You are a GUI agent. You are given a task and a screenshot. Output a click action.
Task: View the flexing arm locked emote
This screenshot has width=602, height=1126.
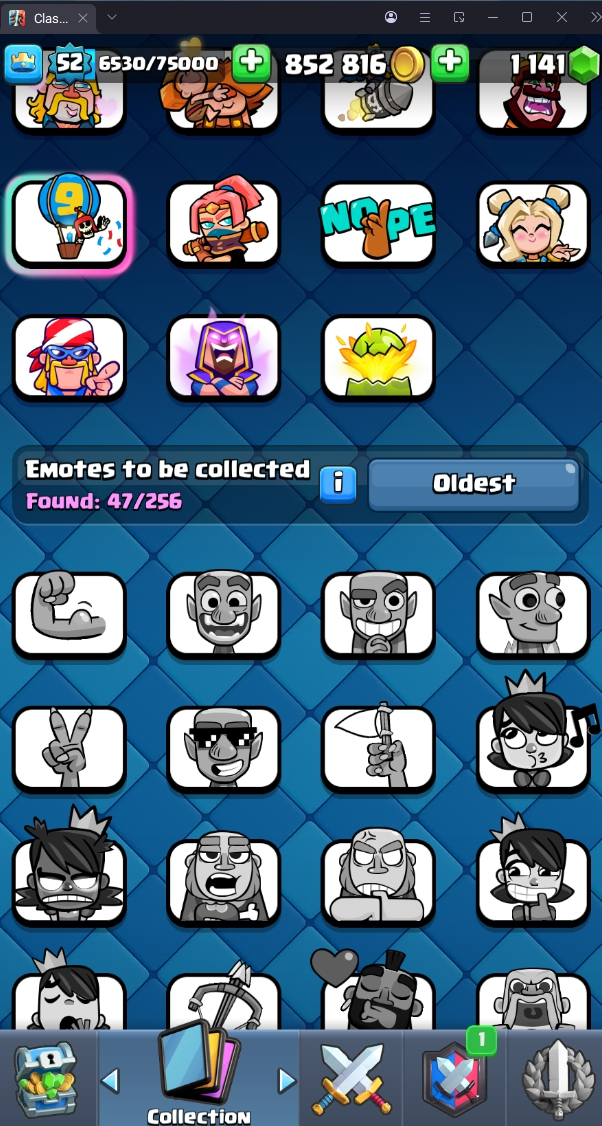coord(69,613)
